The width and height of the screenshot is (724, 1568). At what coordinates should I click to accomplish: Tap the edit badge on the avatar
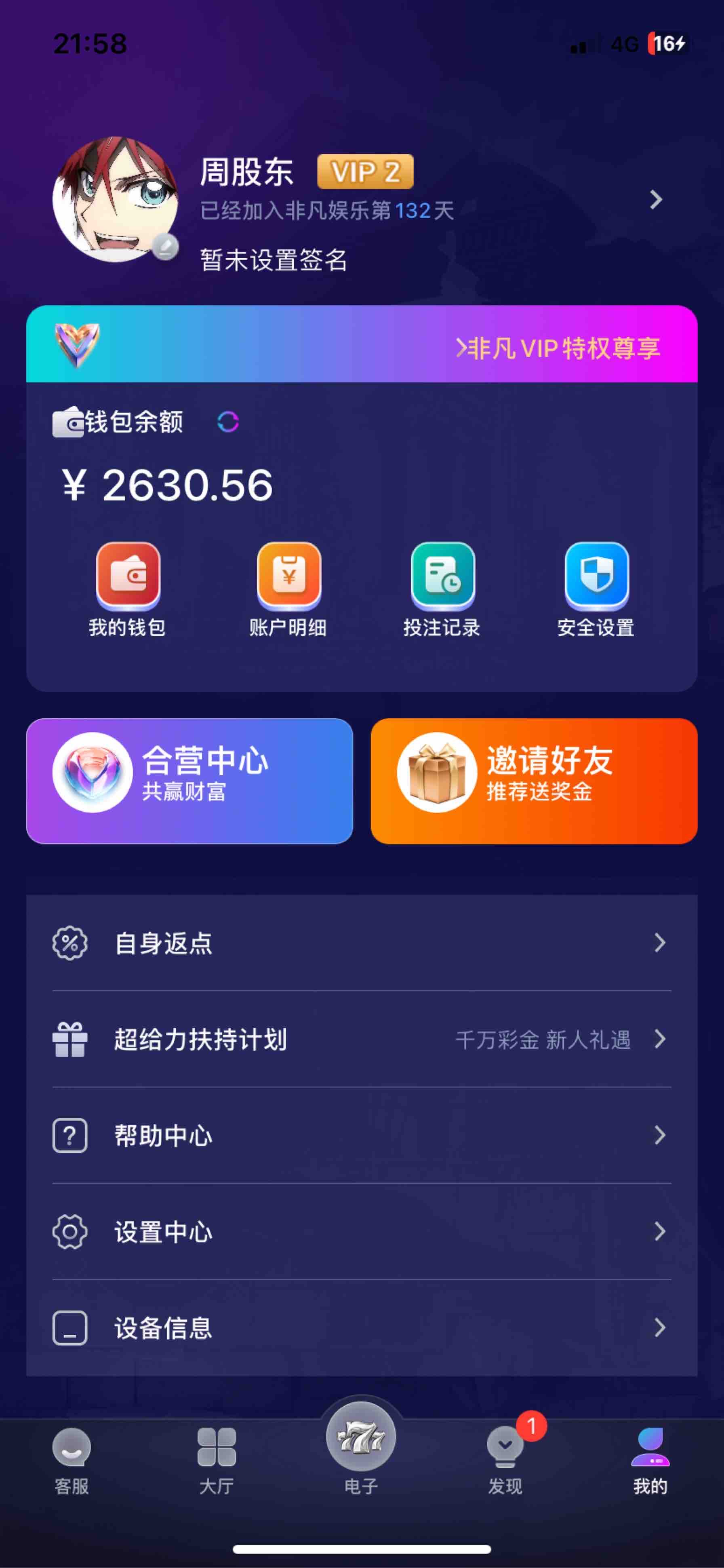(164, 247)
